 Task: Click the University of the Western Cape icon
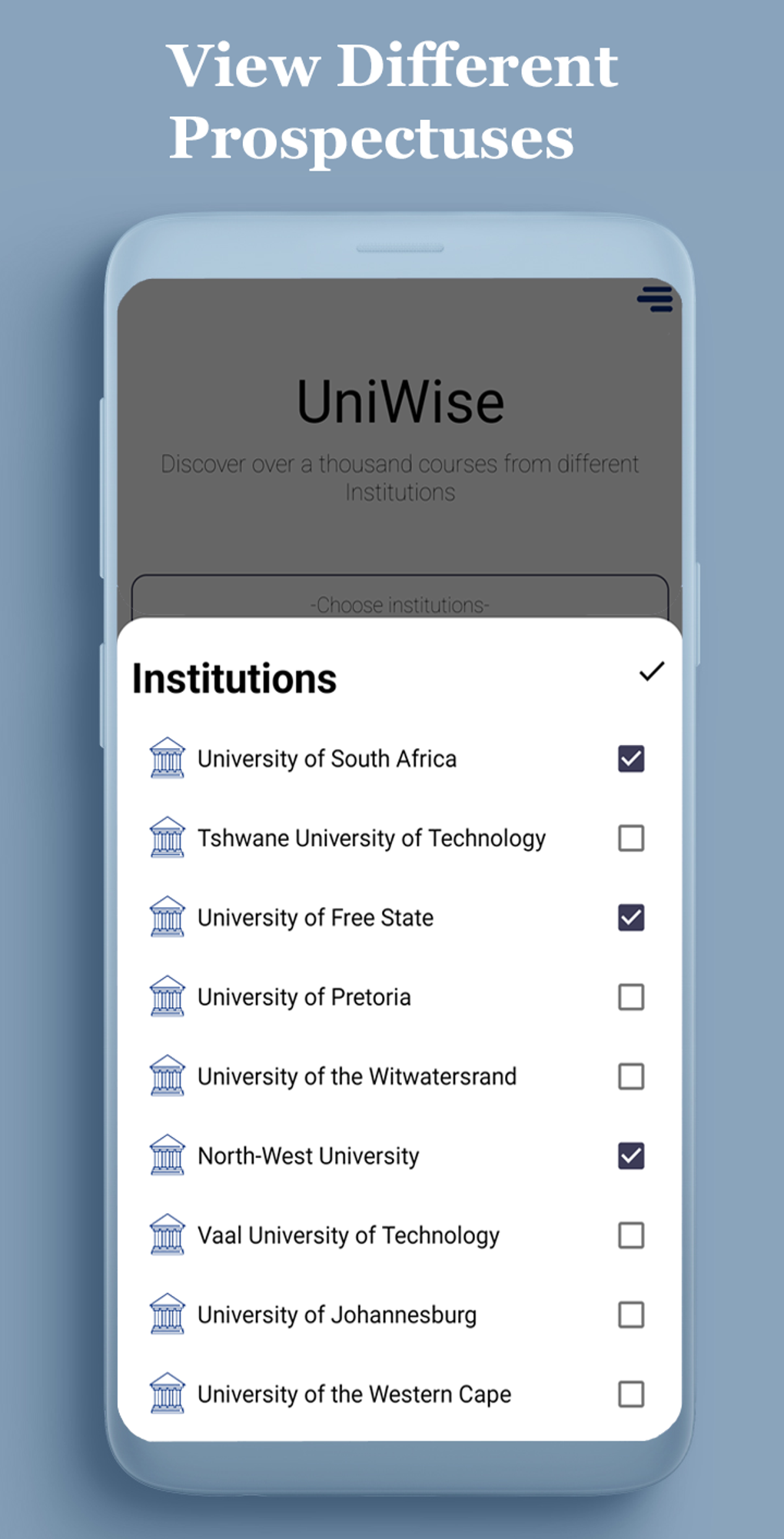click(168, 1393)
